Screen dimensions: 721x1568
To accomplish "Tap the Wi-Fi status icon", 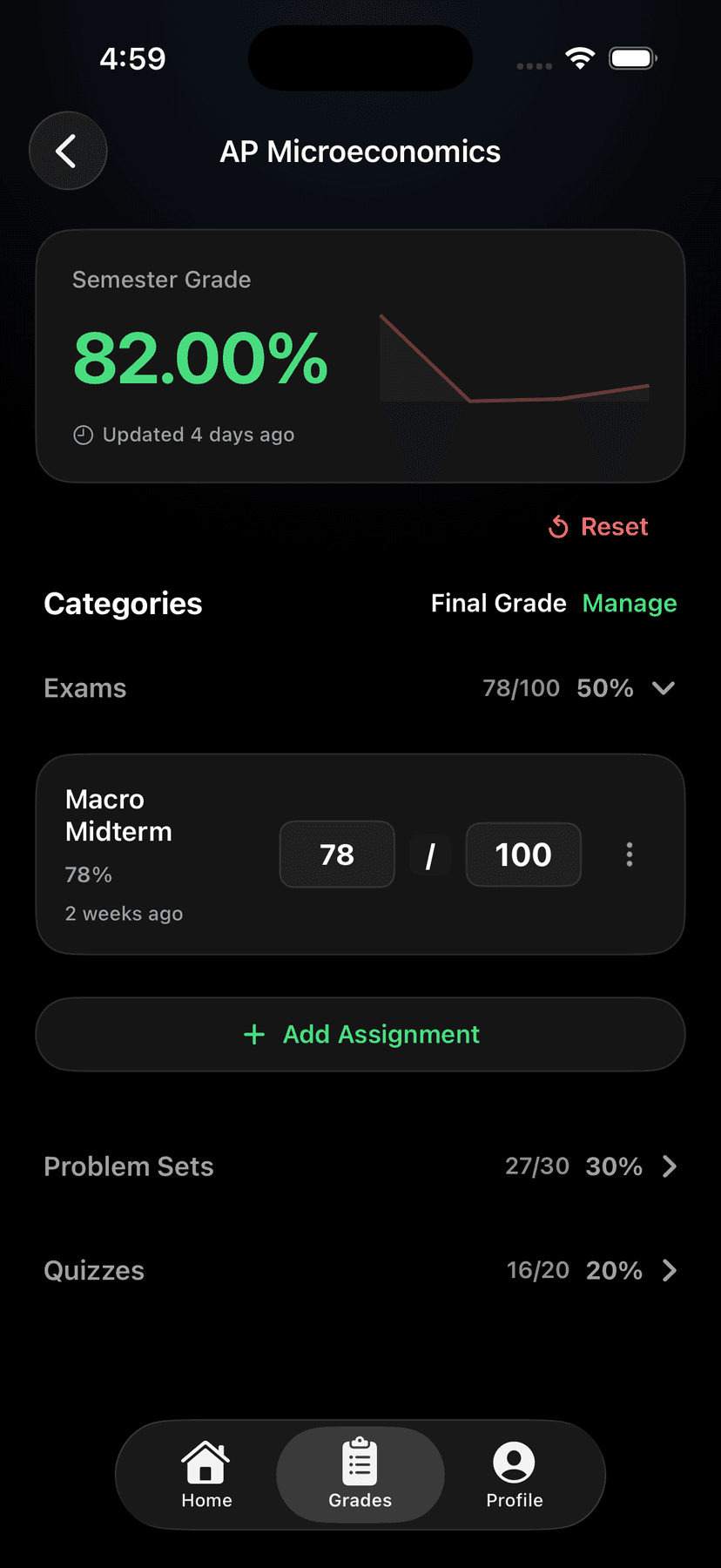I will 581,57.
